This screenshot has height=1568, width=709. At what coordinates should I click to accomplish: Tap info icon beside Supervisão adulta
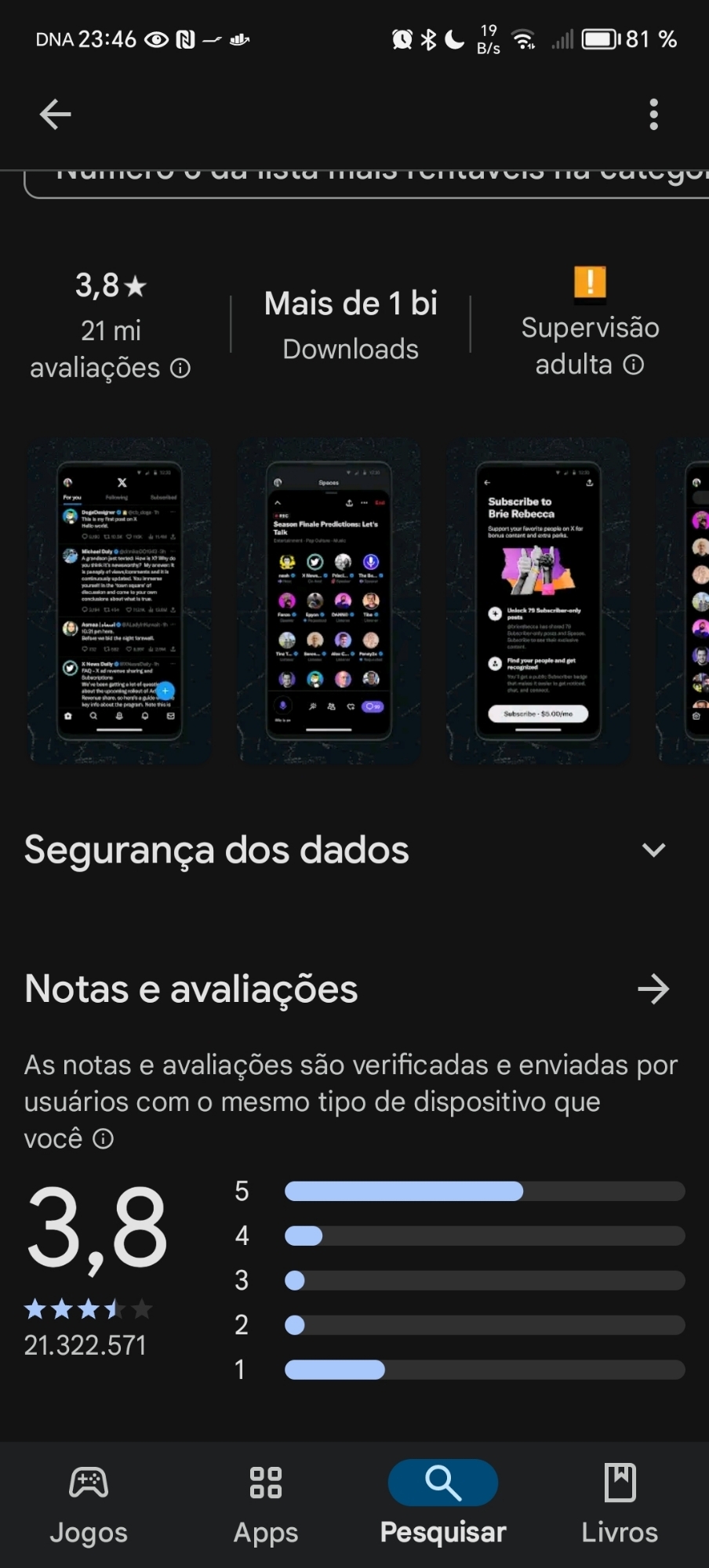(634, 365)
